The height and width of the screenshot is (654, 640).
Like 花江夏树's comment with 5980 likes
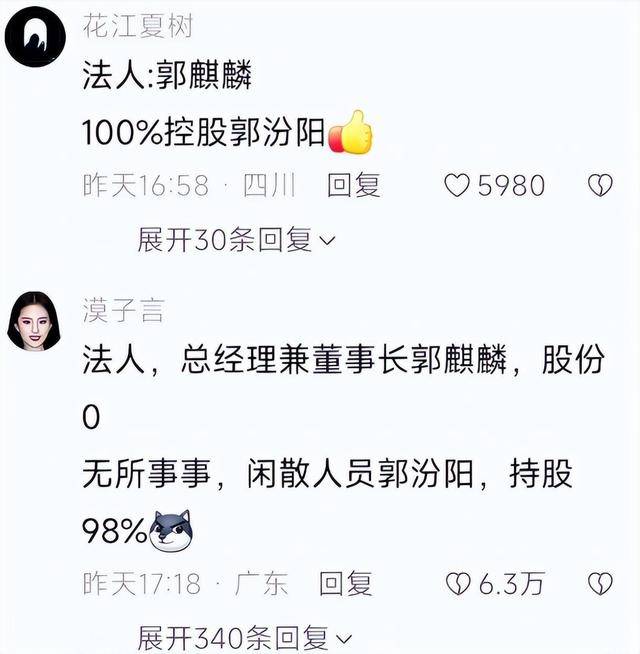click(x=457, y=185)
